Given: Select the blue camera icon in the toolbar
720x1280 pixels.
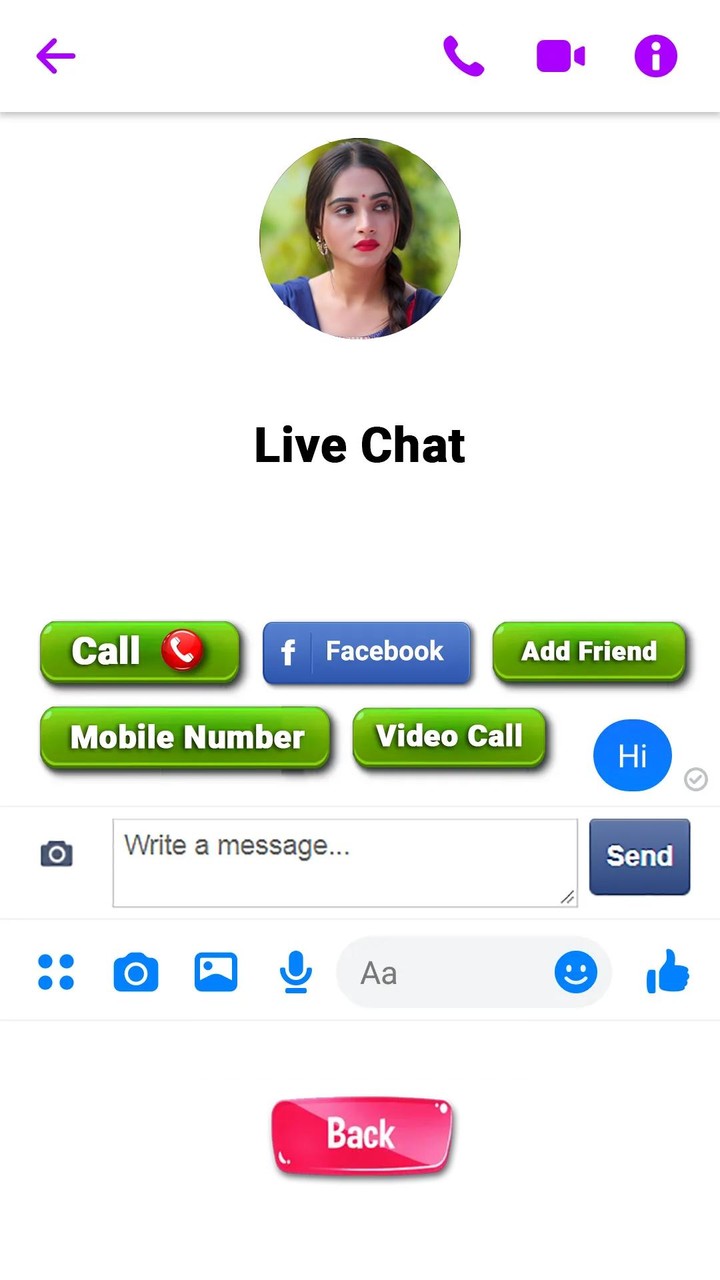Looking at the screenshot, I should click(136, 970).
